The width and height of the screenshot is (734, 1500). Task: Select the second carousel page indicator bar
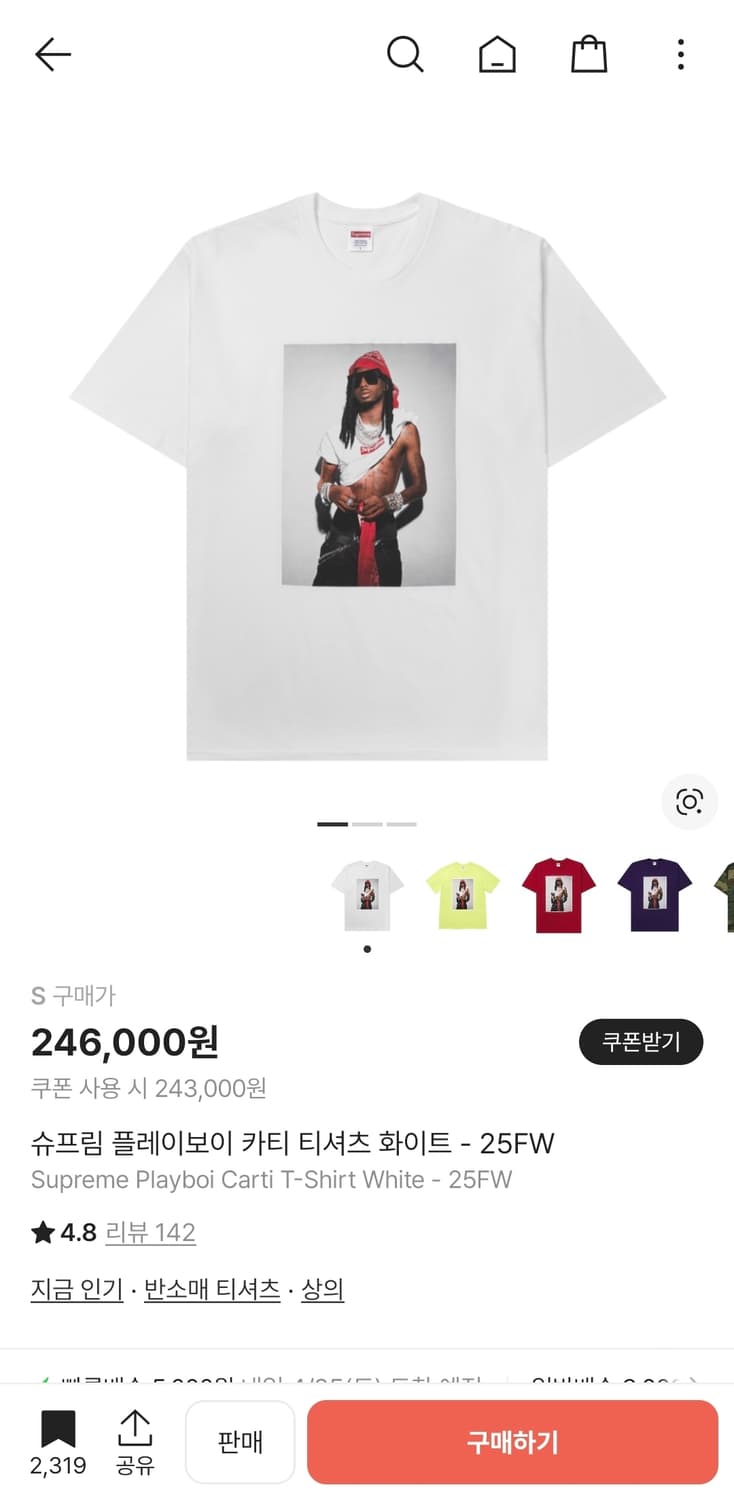[367, 823]
